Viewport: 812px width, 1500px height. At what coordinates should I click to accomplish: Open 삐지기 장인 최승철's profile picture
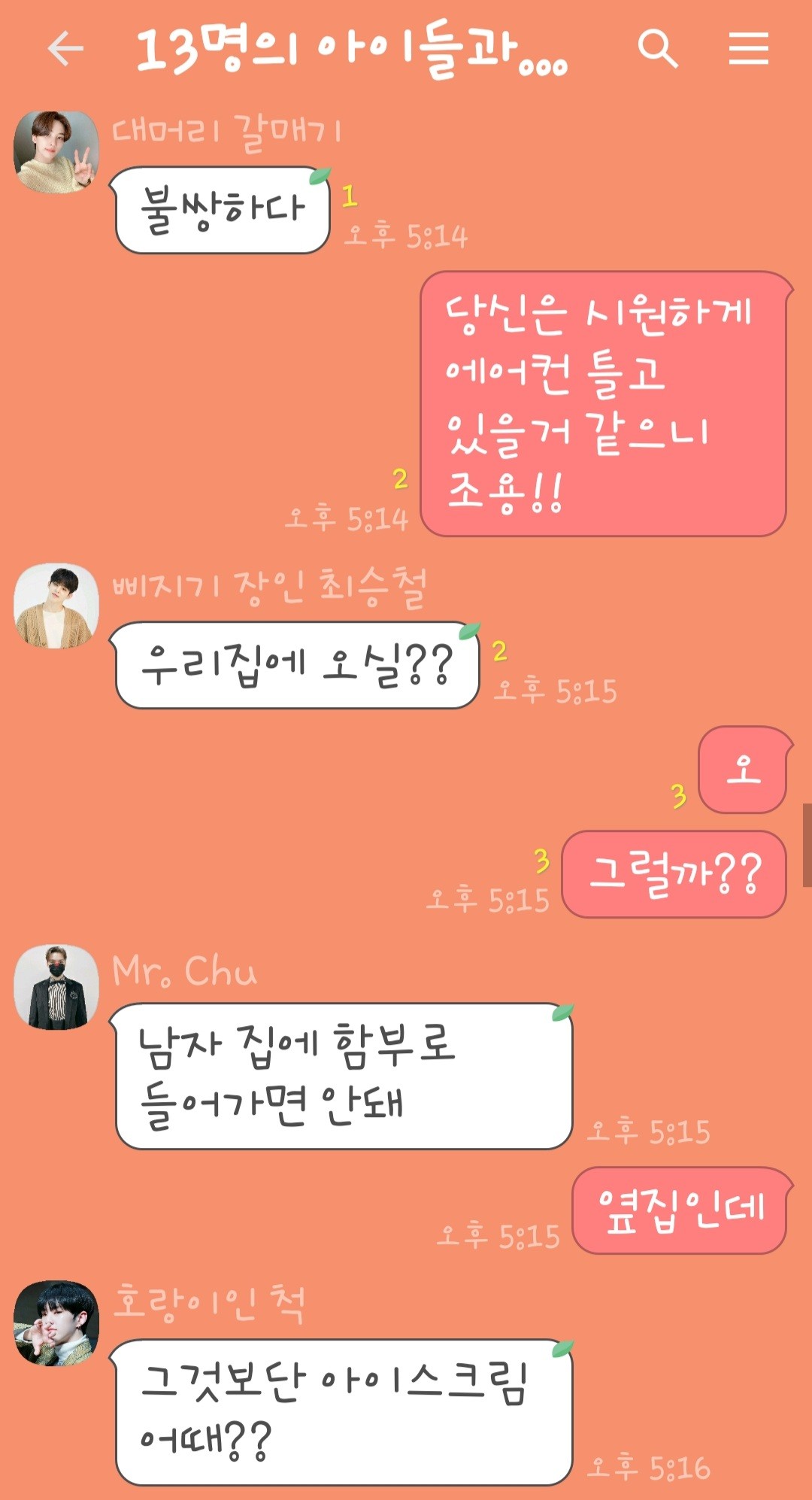click(x=56, y=606)
